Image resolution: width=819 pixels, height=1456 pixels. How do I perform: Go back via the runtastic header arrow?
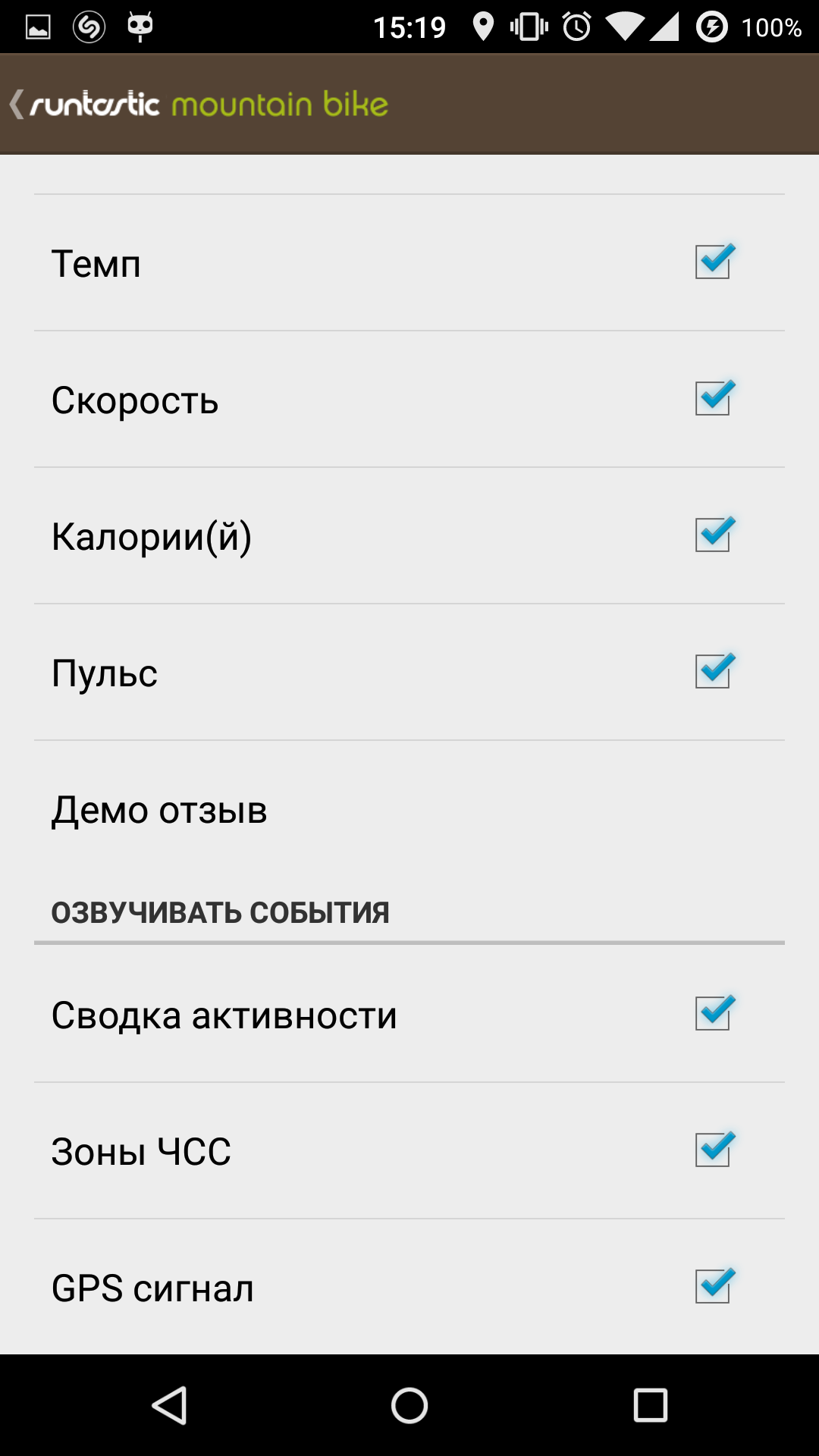pos(17,104)
